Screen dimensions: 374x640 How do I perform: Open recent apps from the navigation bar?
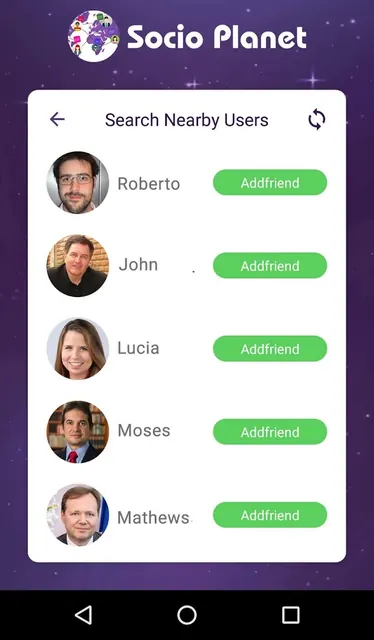(x=291, y=615)
